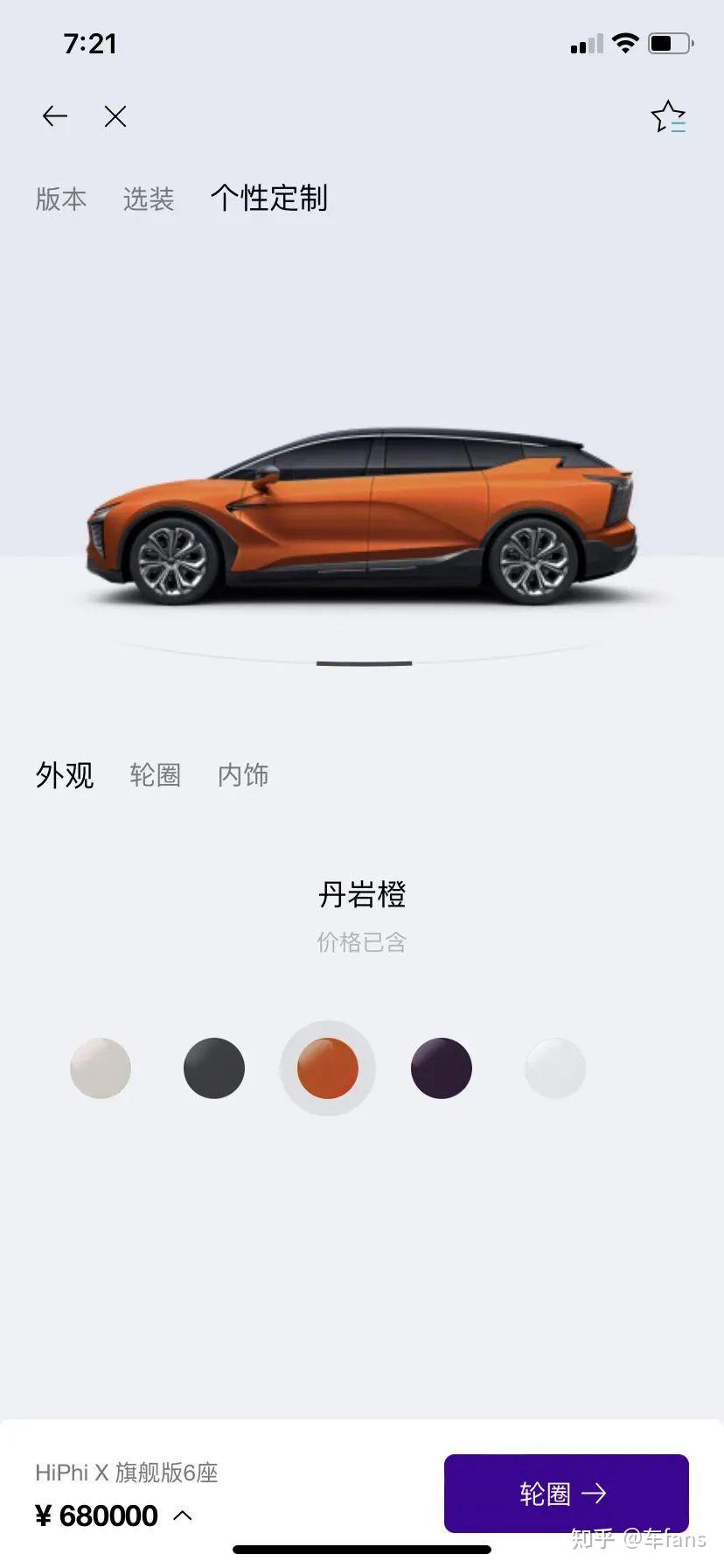Select the 个性定制 tab

tap(269, 199)
